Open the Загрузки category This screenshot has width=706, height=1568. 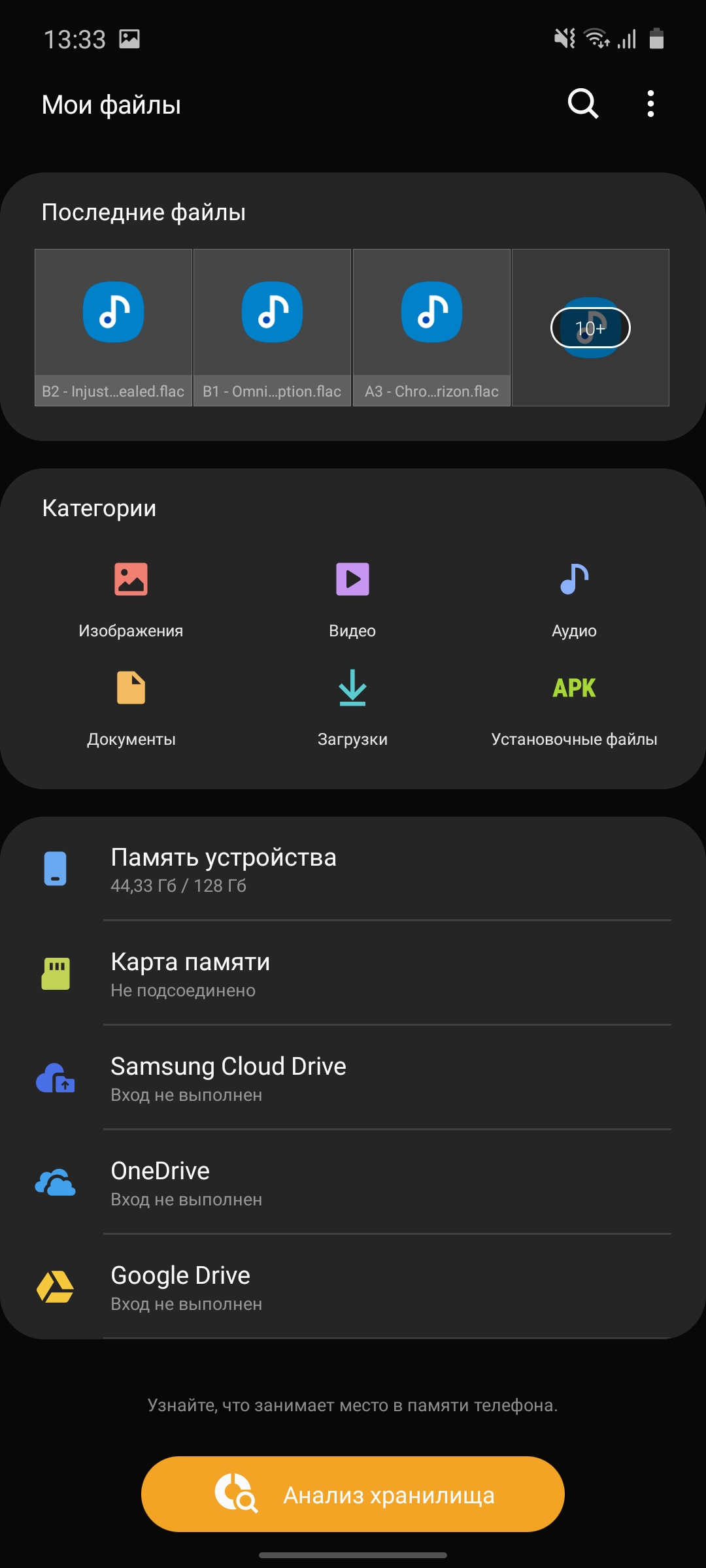click(x=352, y=707)
